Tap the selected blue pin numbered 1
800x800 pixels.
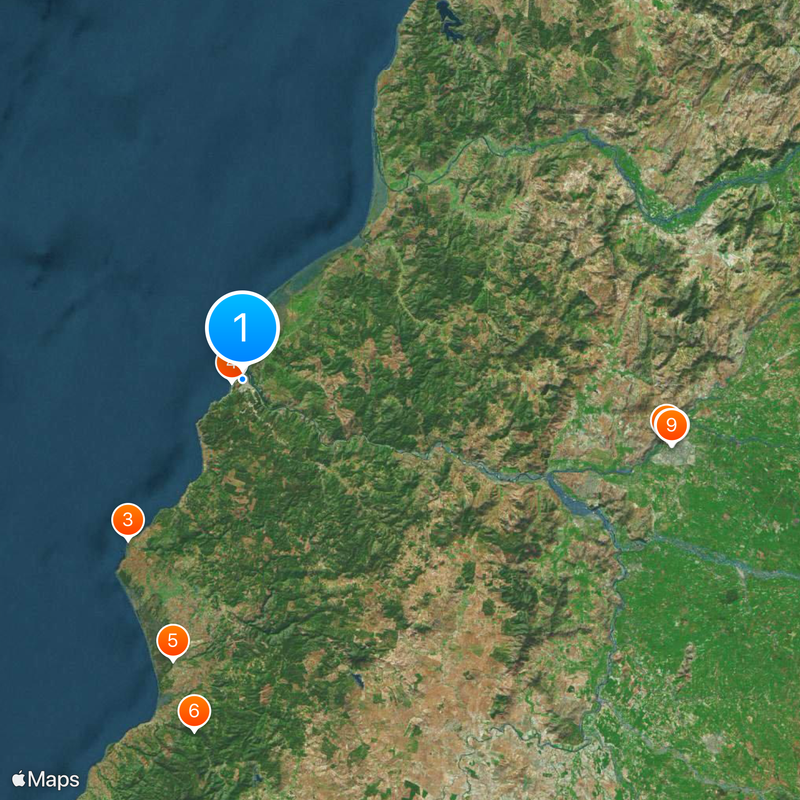click(x=241, y=327)
